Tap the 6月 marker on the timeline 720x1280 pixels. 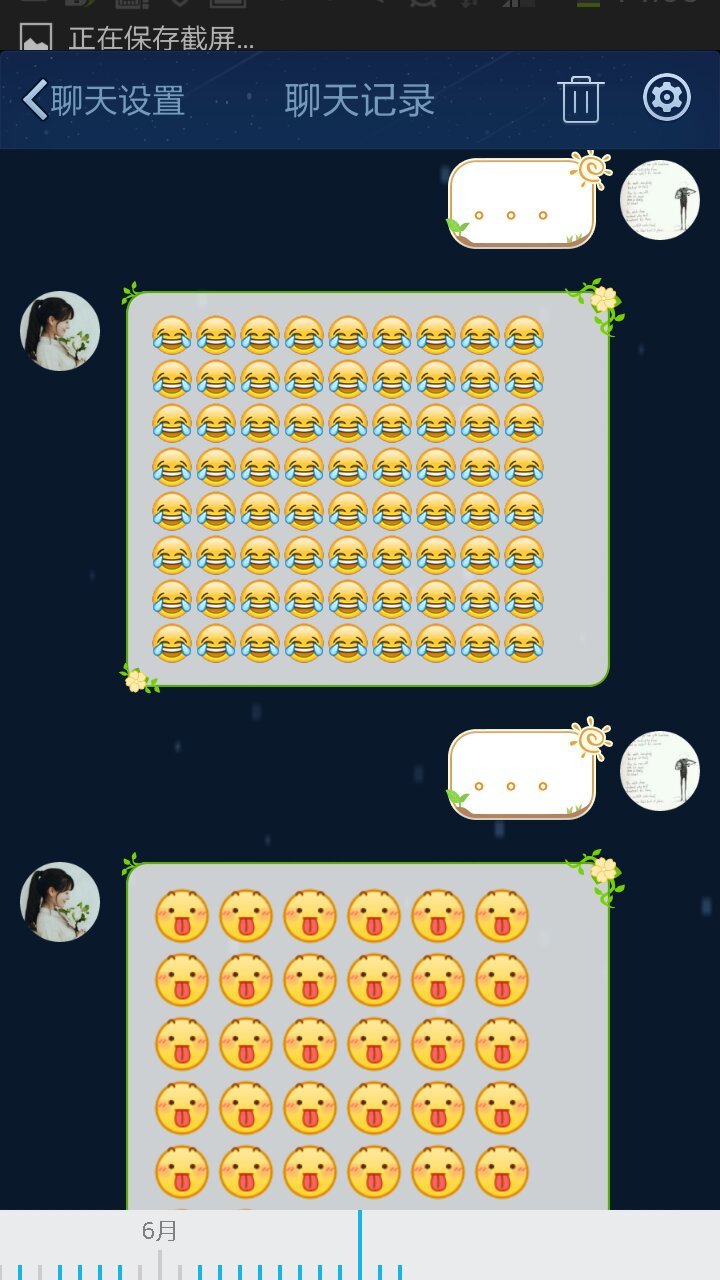tap(160, 1232)
